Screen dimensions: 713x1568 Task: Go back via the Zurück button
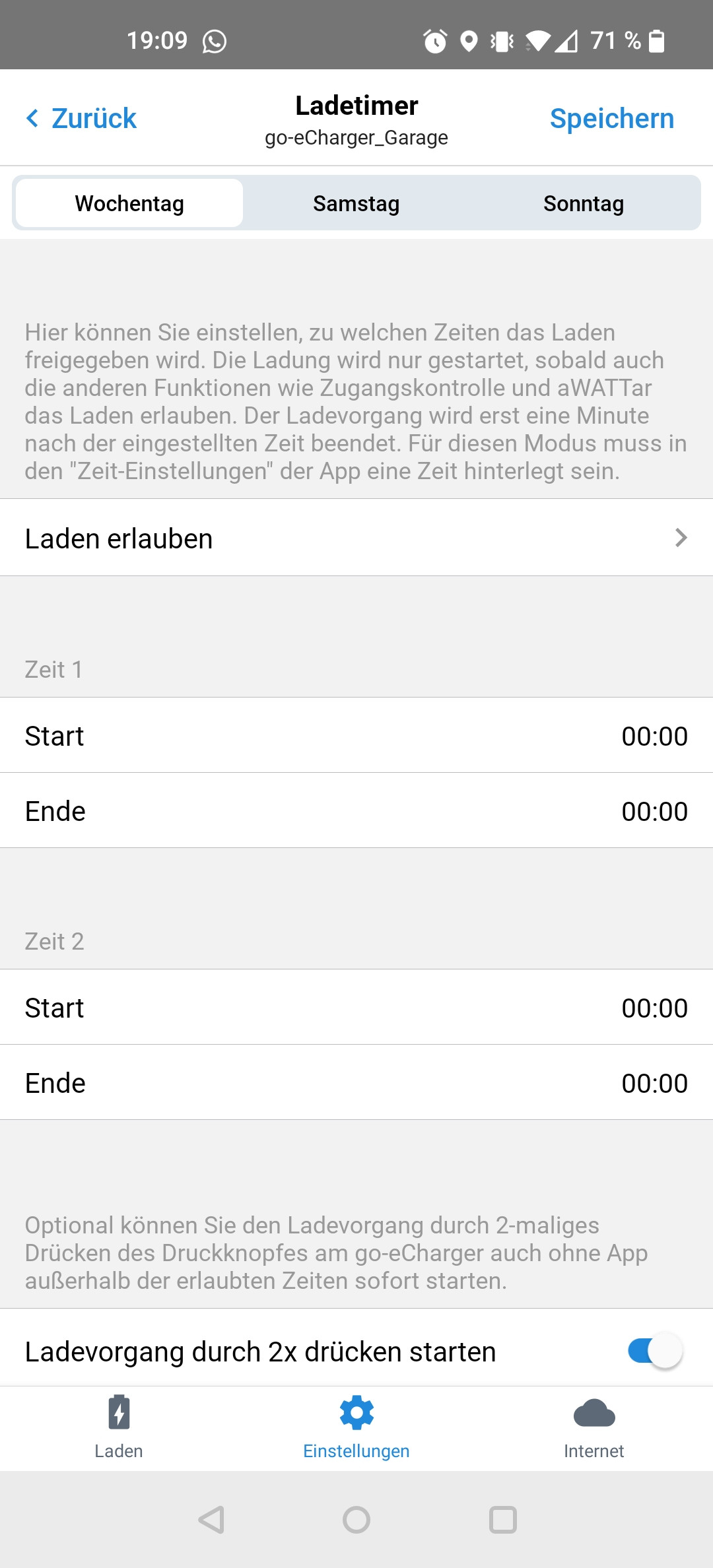click(82, 119)
